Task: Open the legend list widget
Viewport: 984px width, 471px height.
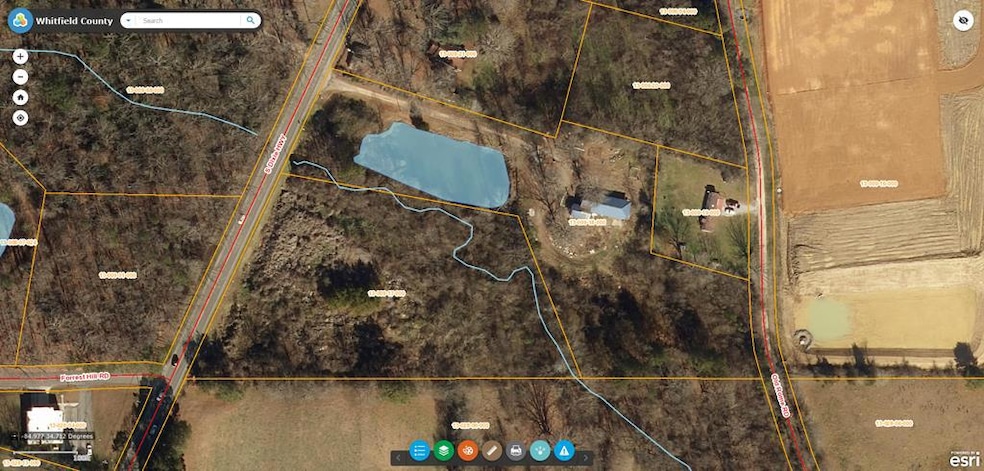Action: tap(419, 451)
